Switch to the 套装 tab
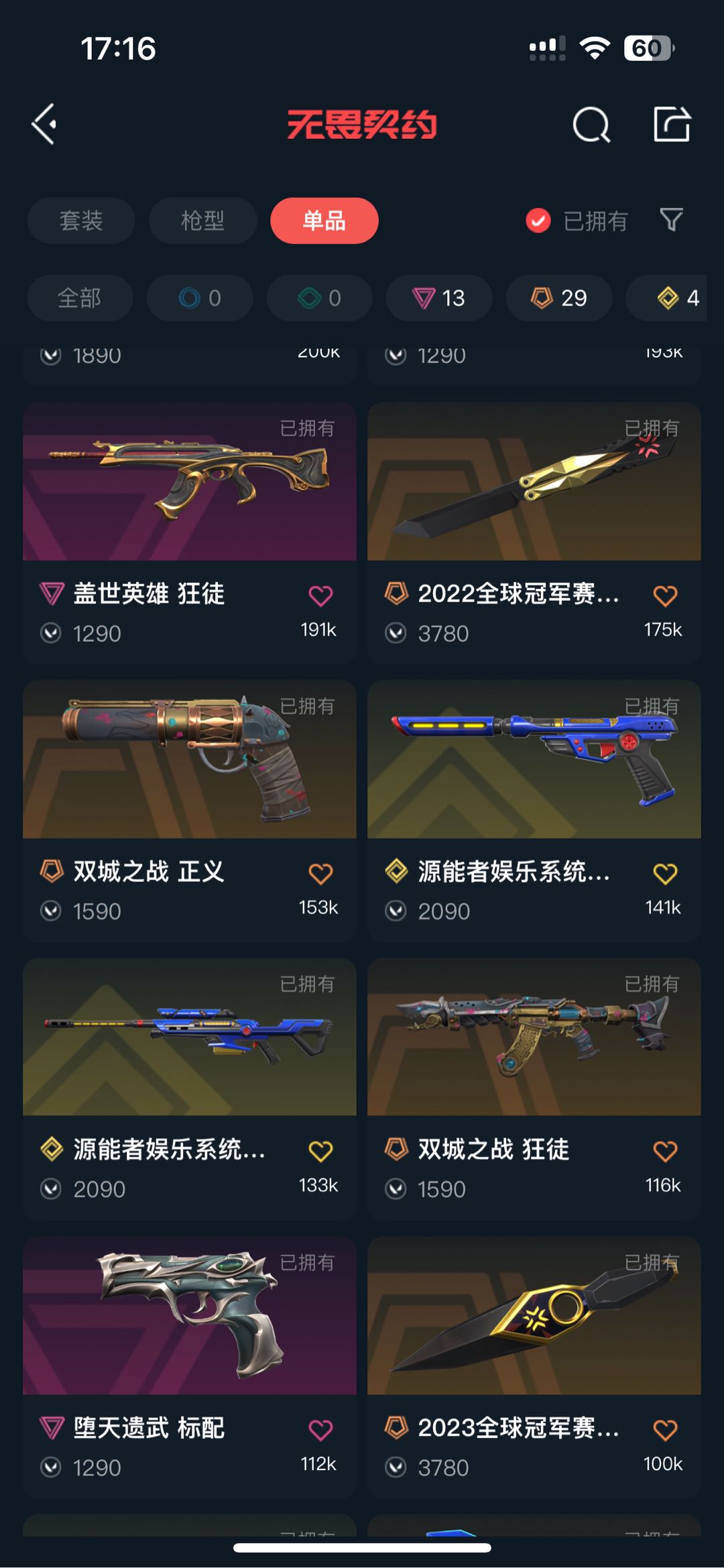The image size is (724, 1568). [81, 221]
